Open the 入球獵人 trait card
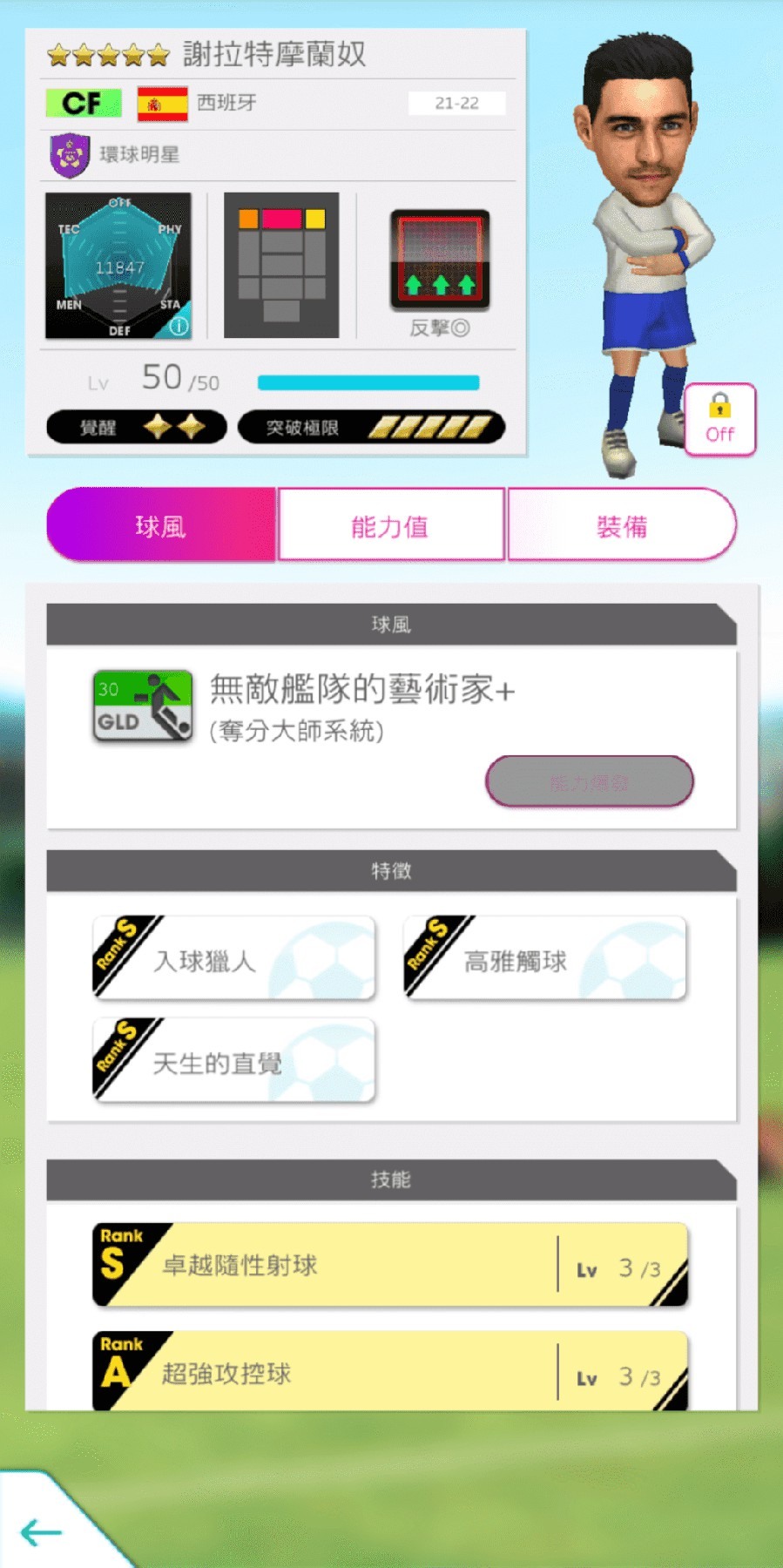The width and height of the screenshot is (783, 1568). tap(233, 958)
